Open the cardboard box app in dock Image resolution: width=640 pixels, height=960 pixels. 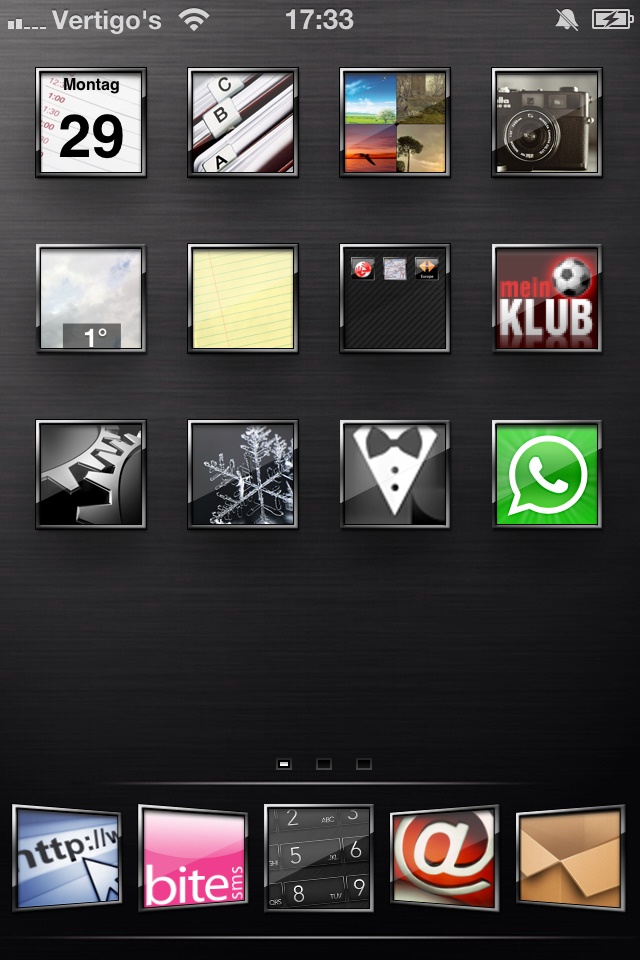(570, 858)
